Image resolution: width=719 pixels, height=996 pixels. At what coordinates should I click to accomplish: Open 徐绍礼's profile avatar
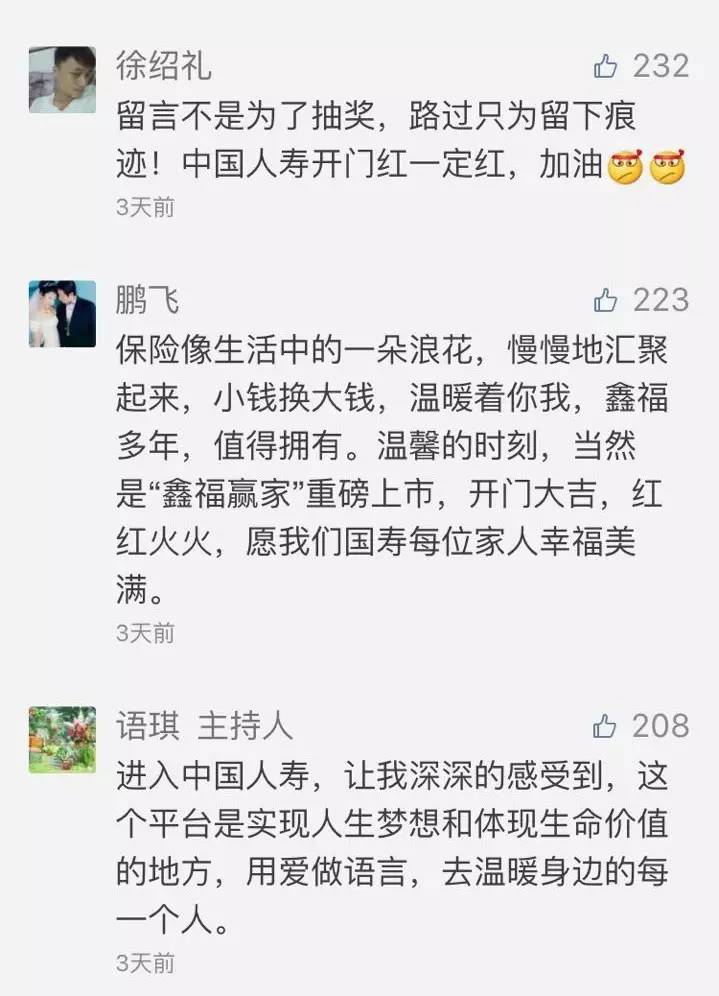(x=62, y=80)
